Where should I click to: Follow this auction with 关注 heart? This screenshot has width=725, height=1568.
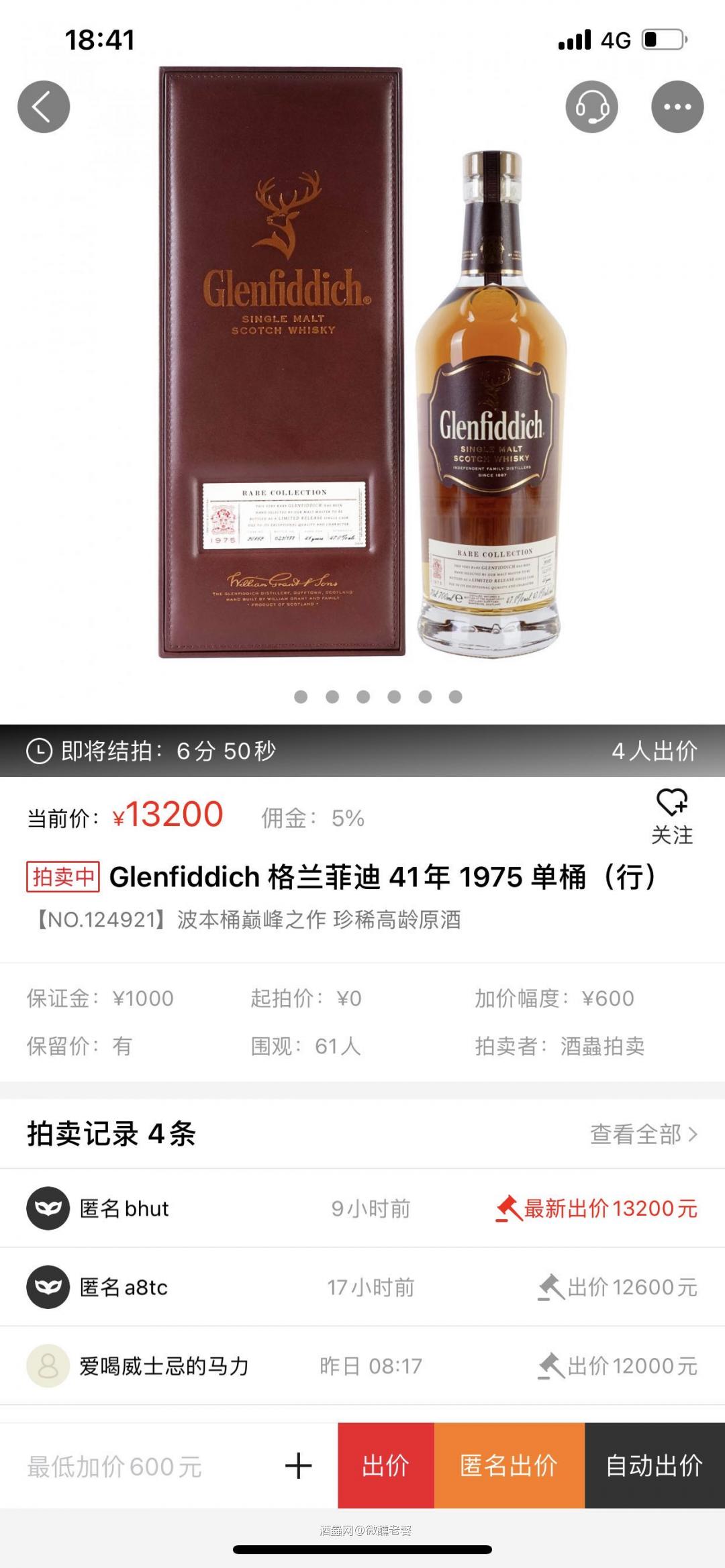[x=671, y=816]
